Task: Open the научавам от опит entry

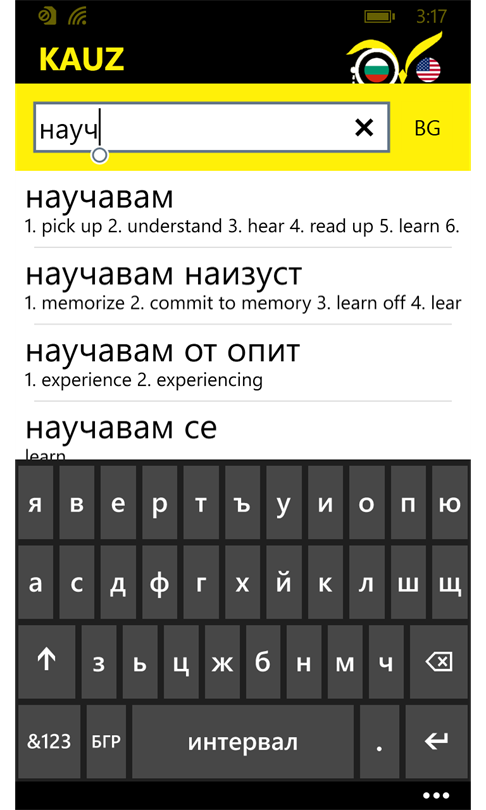Action: point(243,364)
